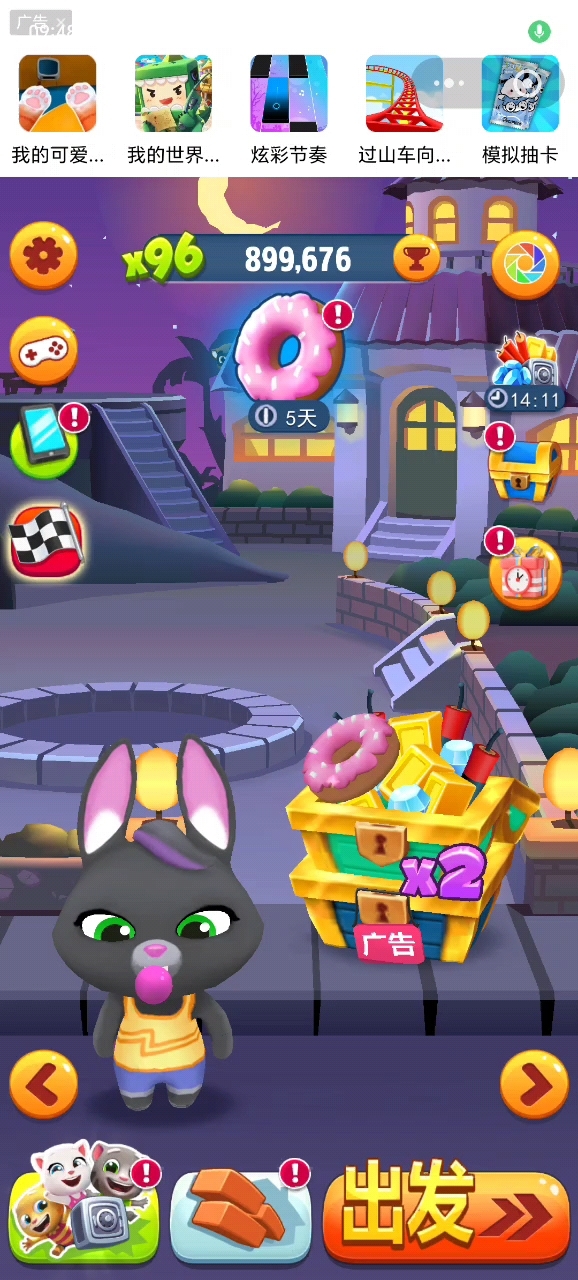This screenshot has width=578, height=1280.
Task: Open the 我的世界... ad app
Action: [x=173, y=109]
